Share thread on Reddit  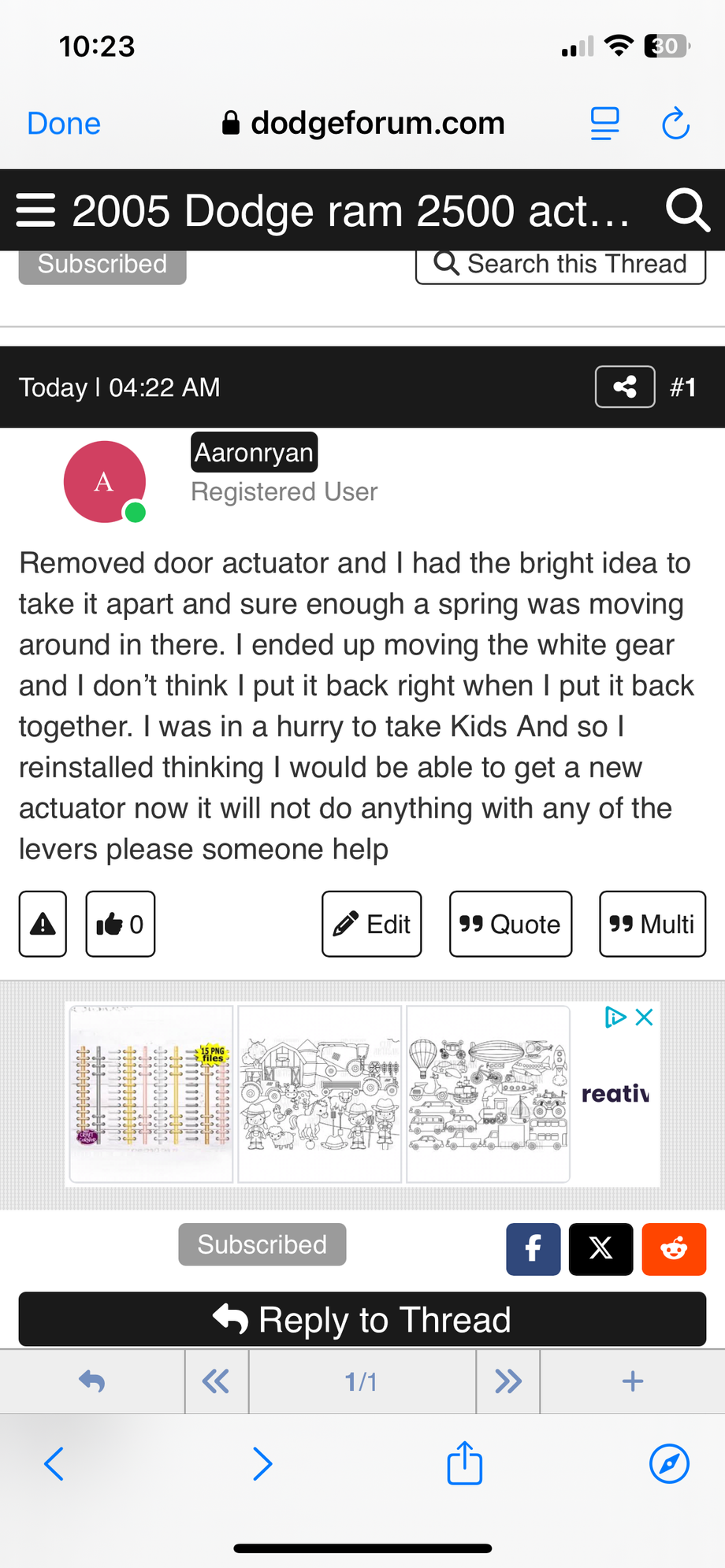pyautogui.click(x=674, y=1248)
